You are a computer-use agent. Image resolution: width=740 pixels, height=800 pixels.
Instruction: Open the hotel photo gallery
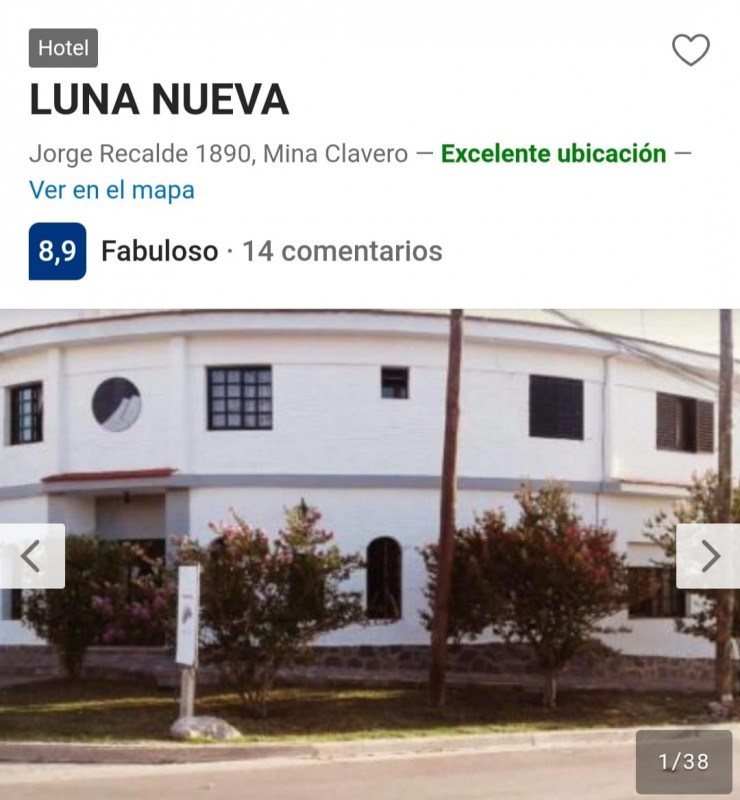click(x=370, y=500)
